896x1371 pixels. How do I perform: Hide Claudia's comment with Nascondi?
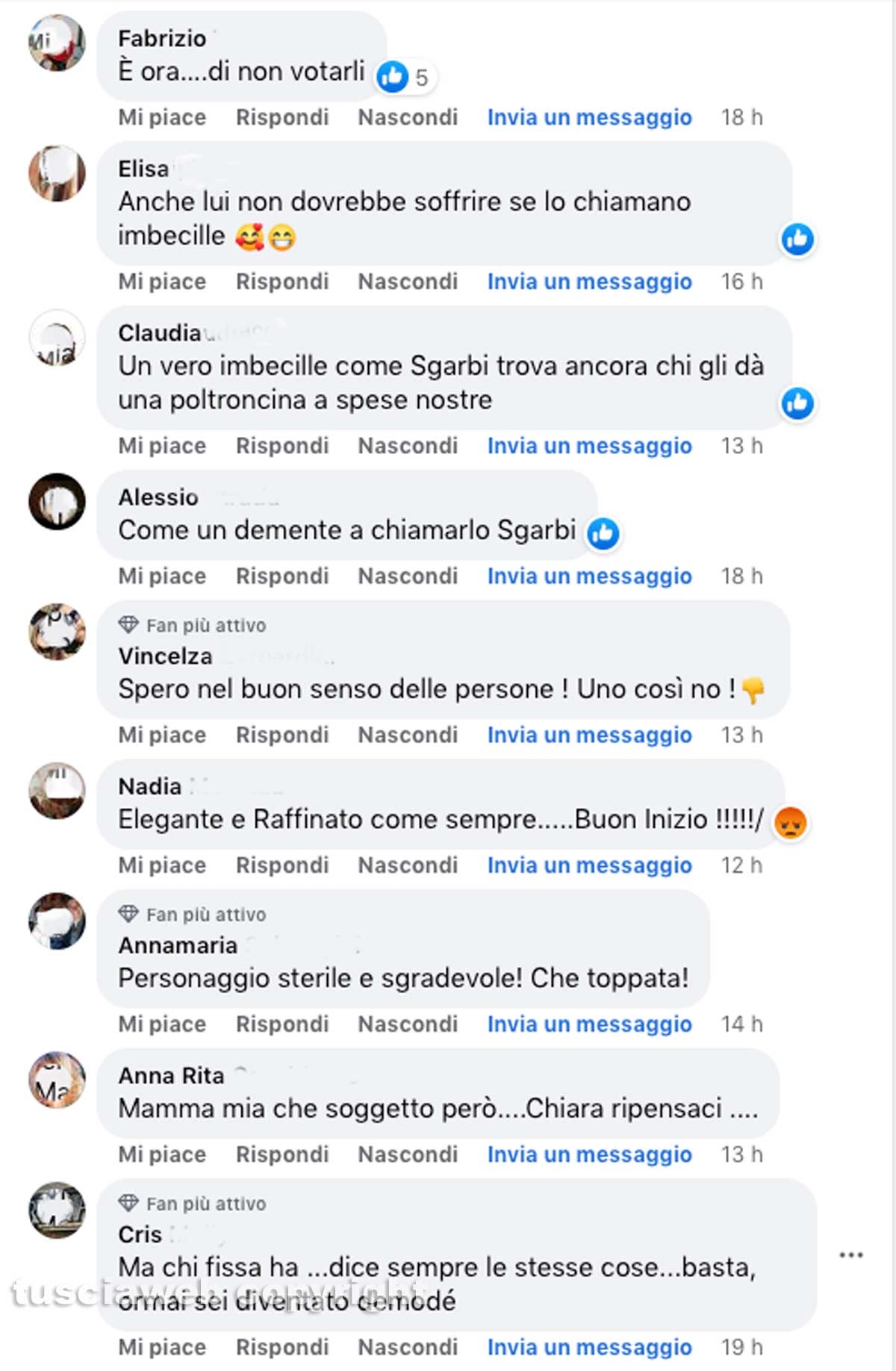(407, 446)
